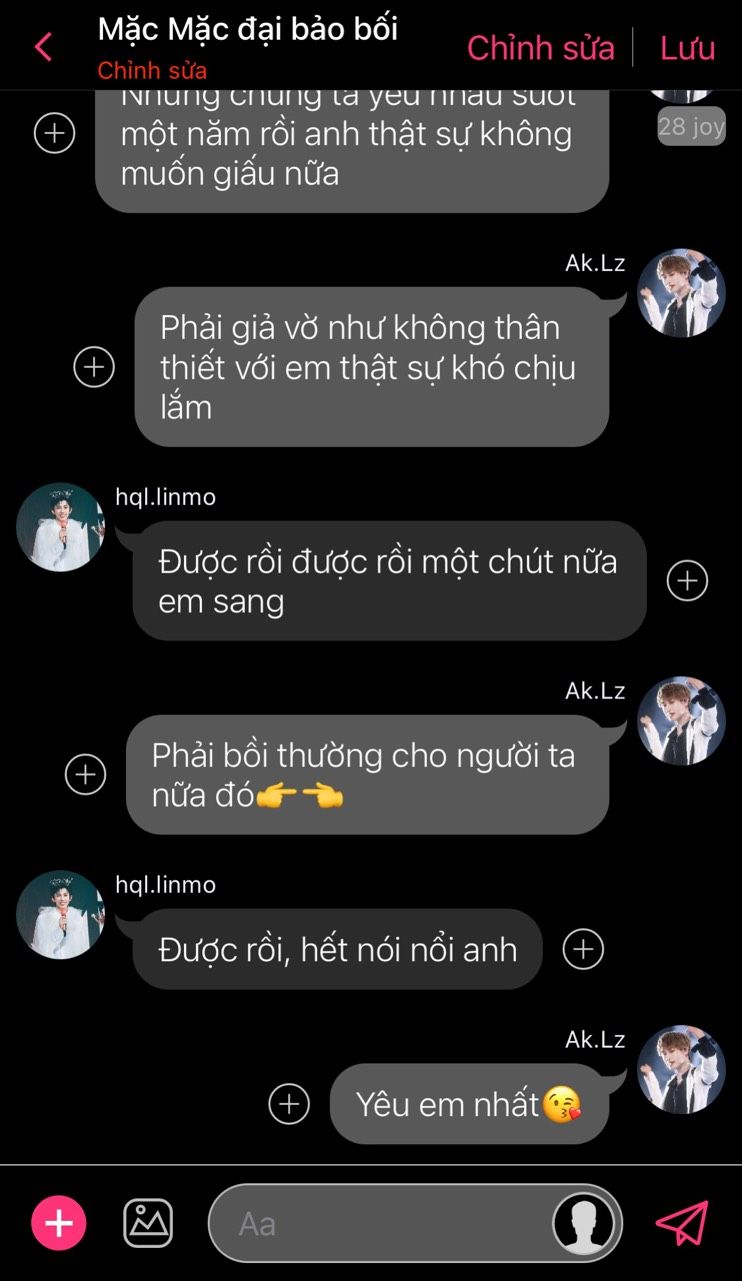Screen dimensions: 742x1281
Task: Tap plus beside "Phải giả vờ như không thân thiết"
Action: pyautogui.click(x=94, y=367)
